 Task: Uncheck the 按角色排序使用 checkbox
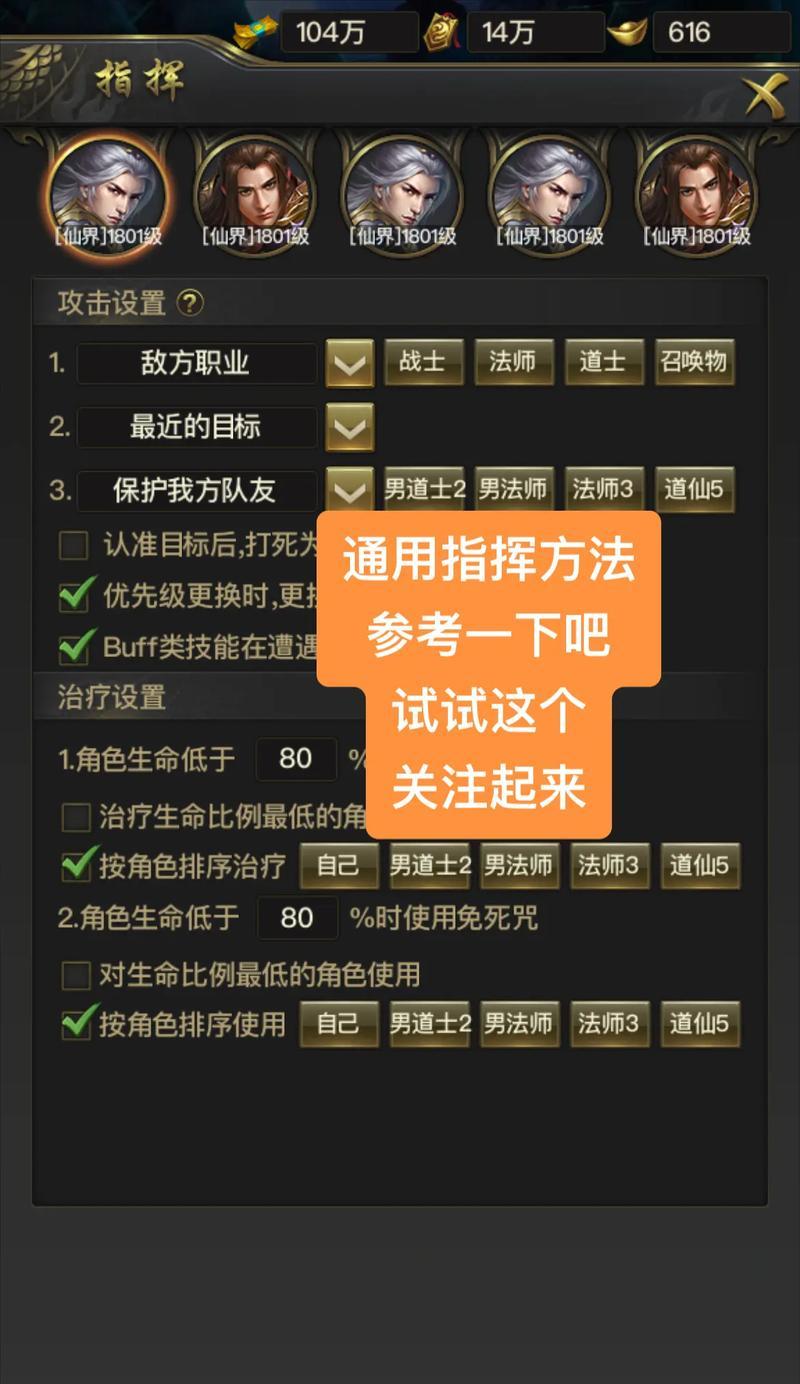click(x=76, y=1024)
